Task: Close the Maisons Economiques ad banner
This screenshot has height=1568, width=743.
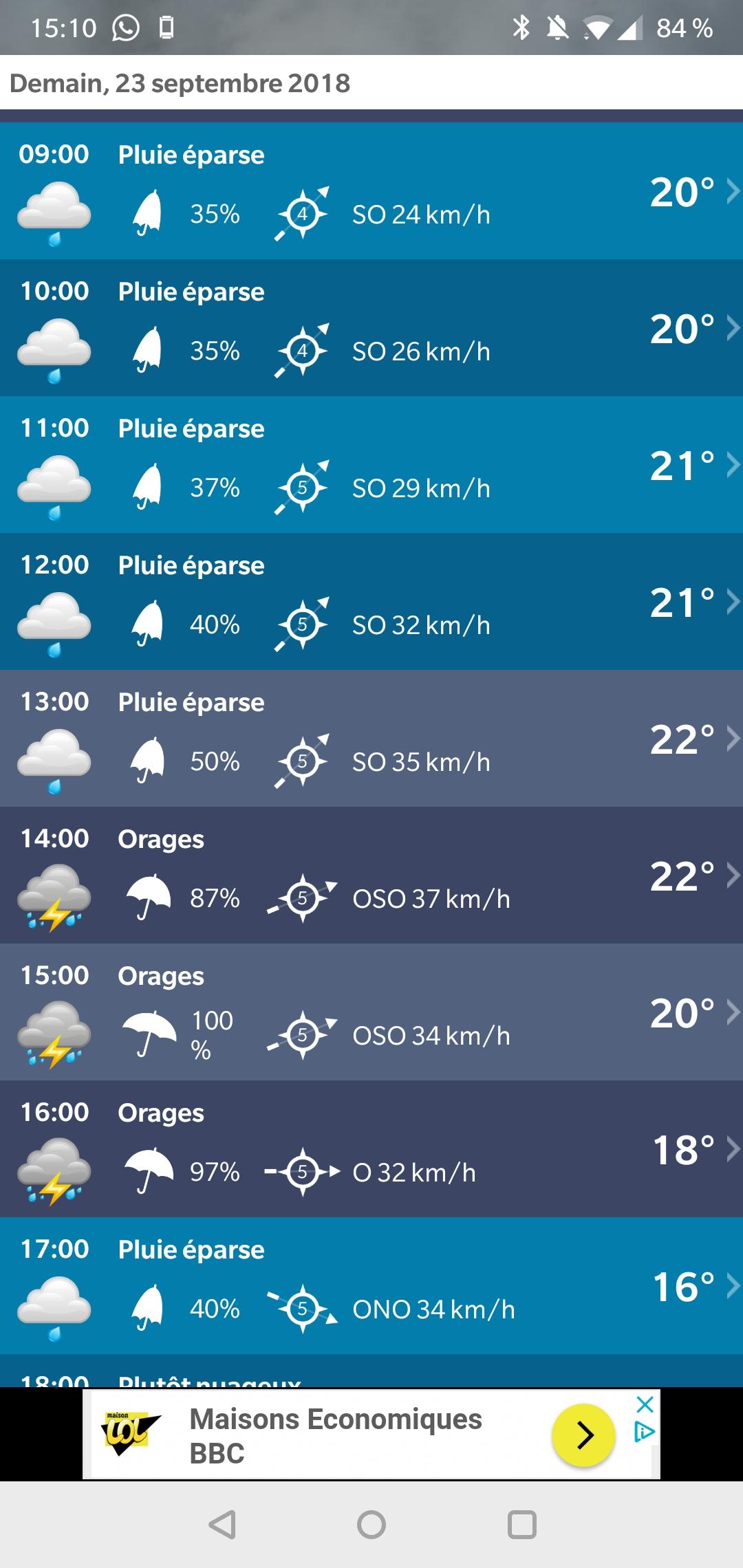Action: tap(645, 1404)
